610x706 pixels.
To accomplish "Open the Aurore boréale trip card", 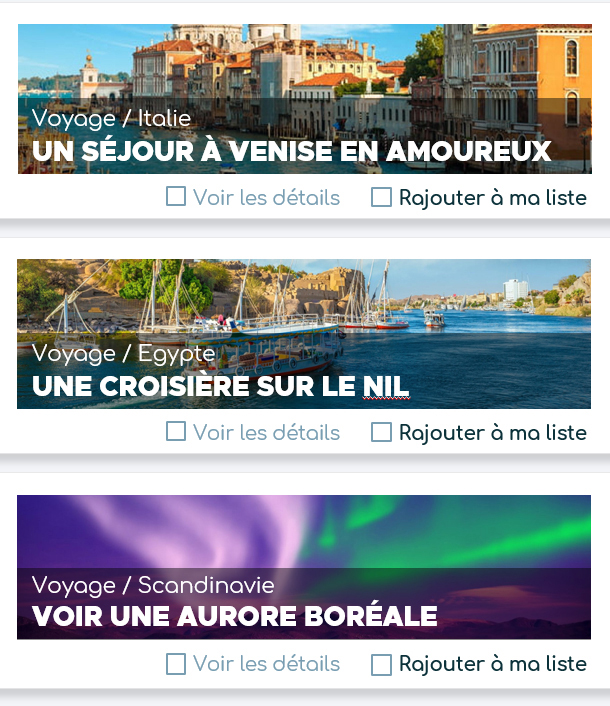I will (304, 567).
